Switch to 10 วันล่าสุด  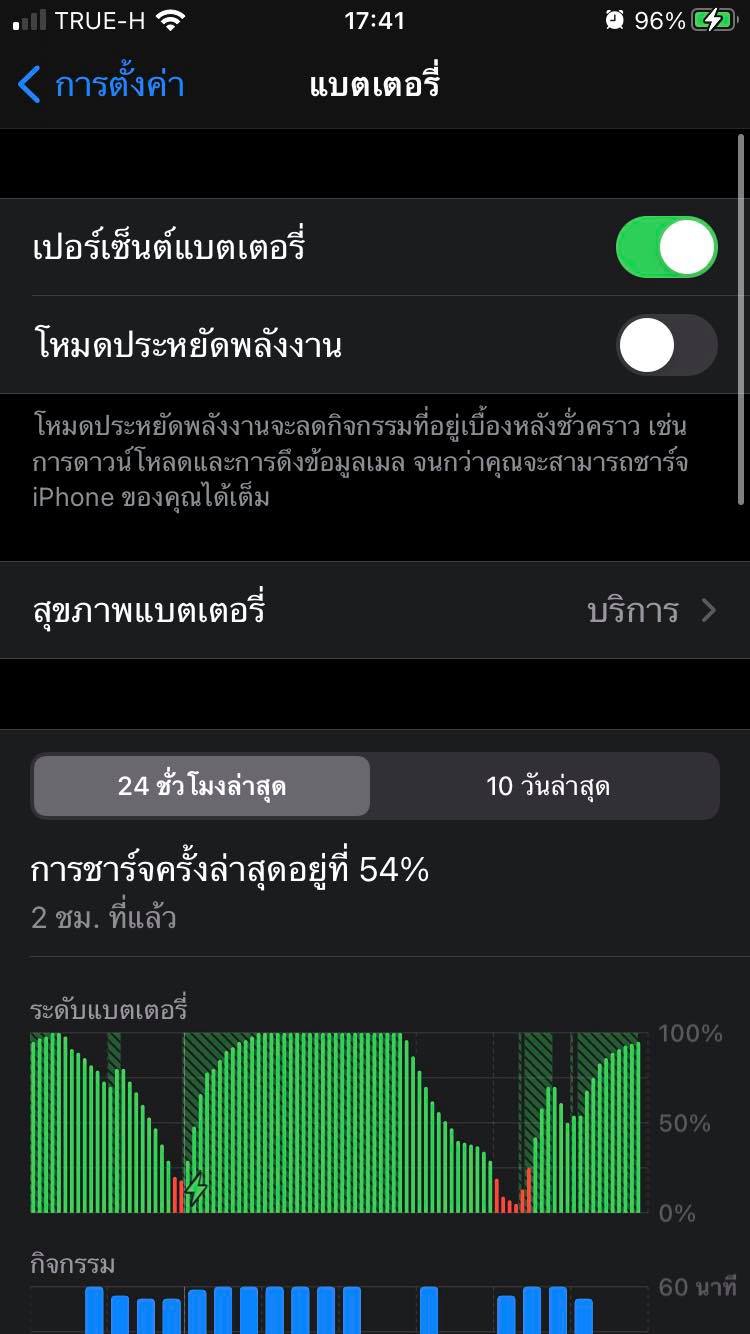point(547,786)
